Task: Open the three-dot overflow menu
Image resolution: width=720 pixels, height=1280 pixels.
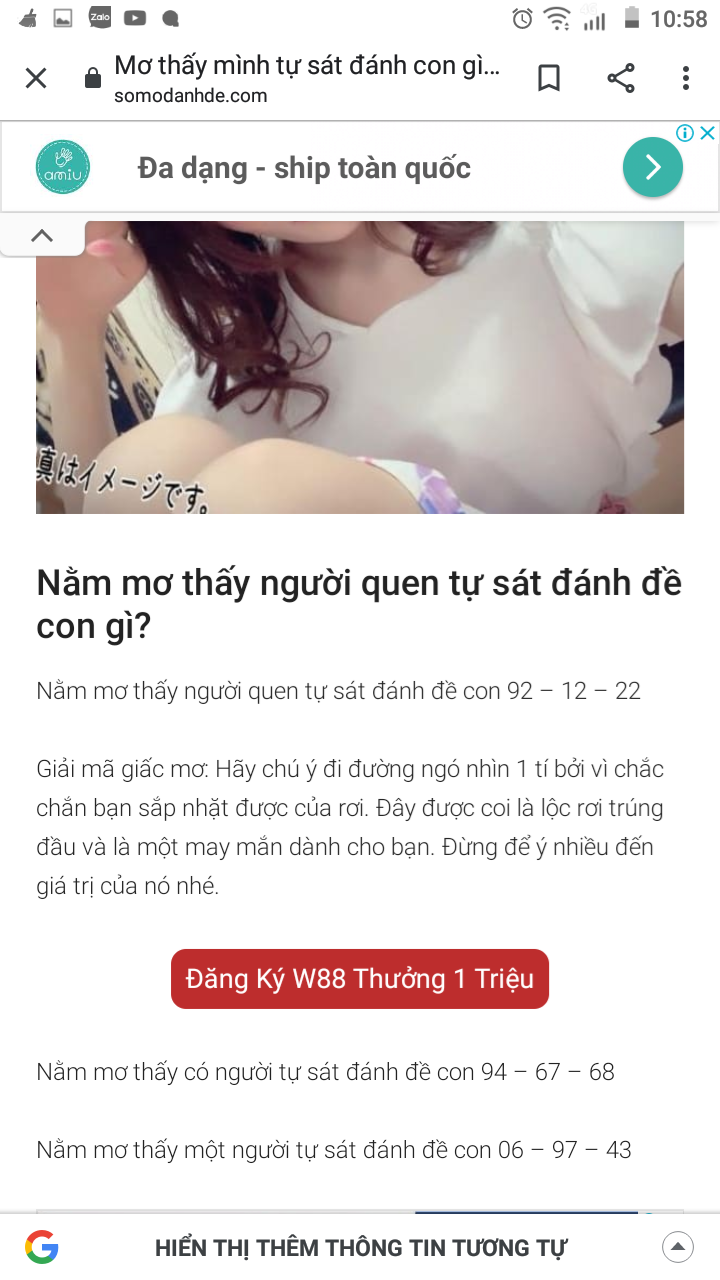Action: click(685, 78)
